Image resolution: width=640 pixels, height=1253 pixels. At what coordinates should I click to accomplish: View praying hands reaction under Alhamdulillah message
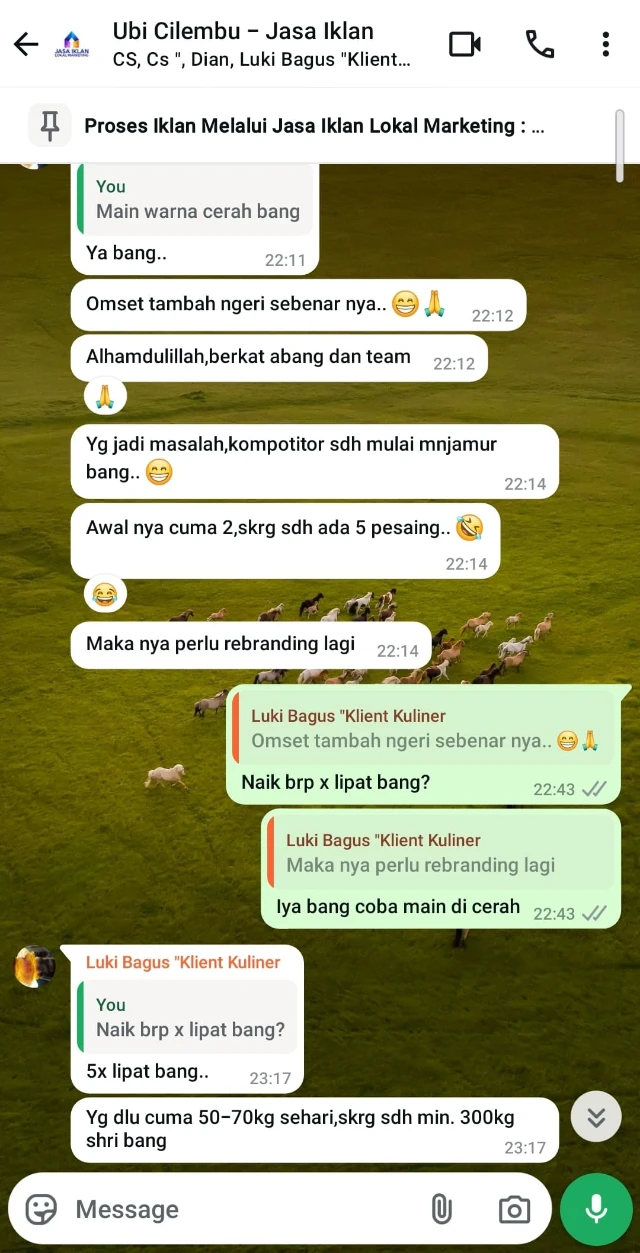pyautogui.click(x=104, y=397)
